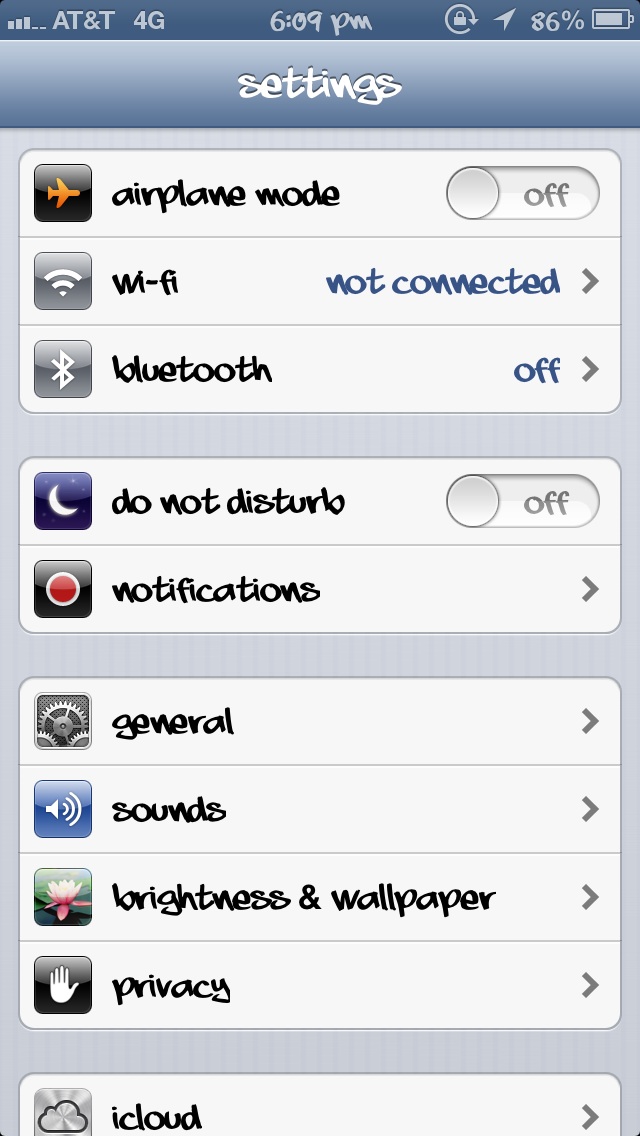This screenshot has height=1136, width=640.
Task: Open wi-fi settings
Action: point(320,281)
